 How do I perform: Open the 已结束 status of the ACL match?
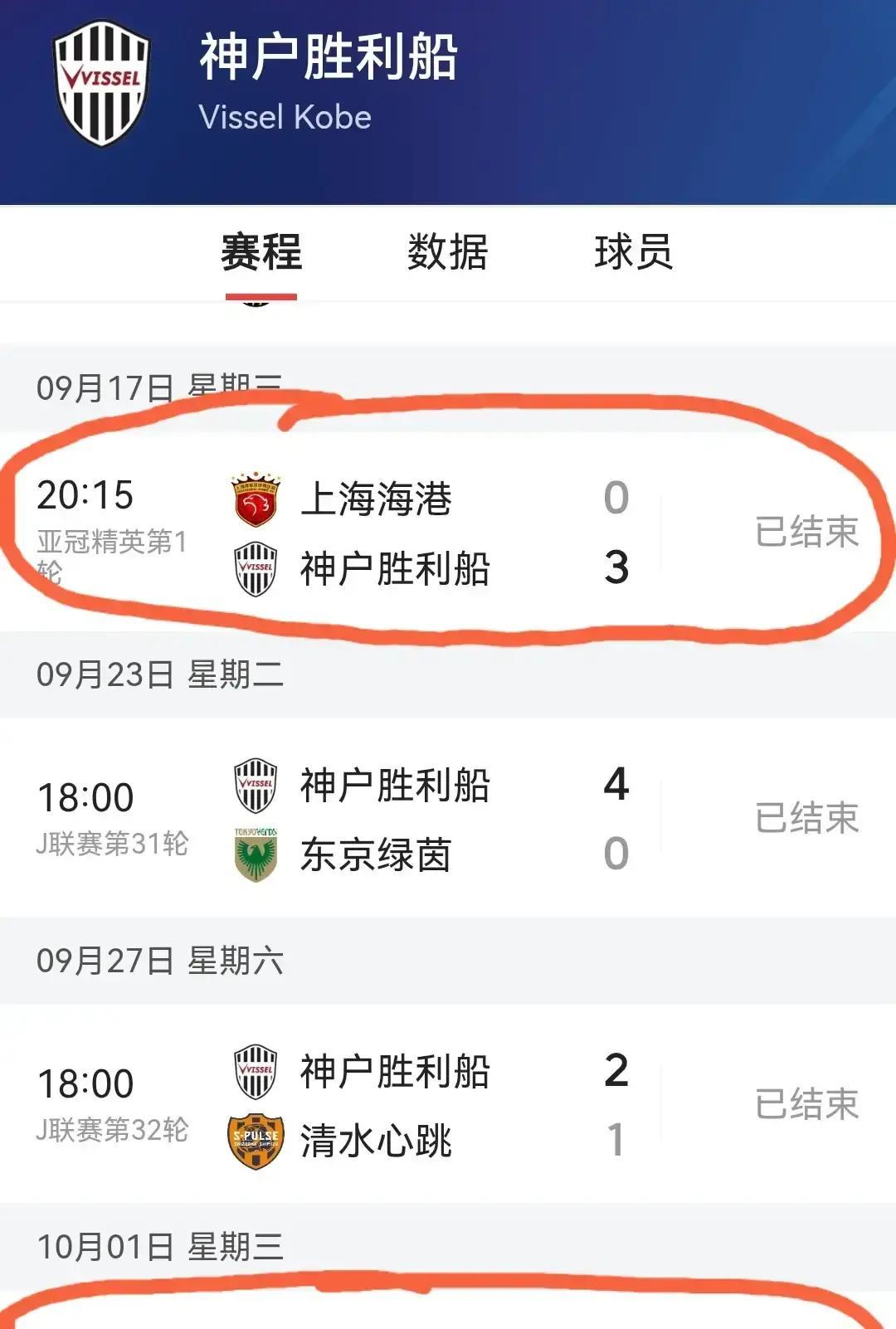tap(807, 533)
